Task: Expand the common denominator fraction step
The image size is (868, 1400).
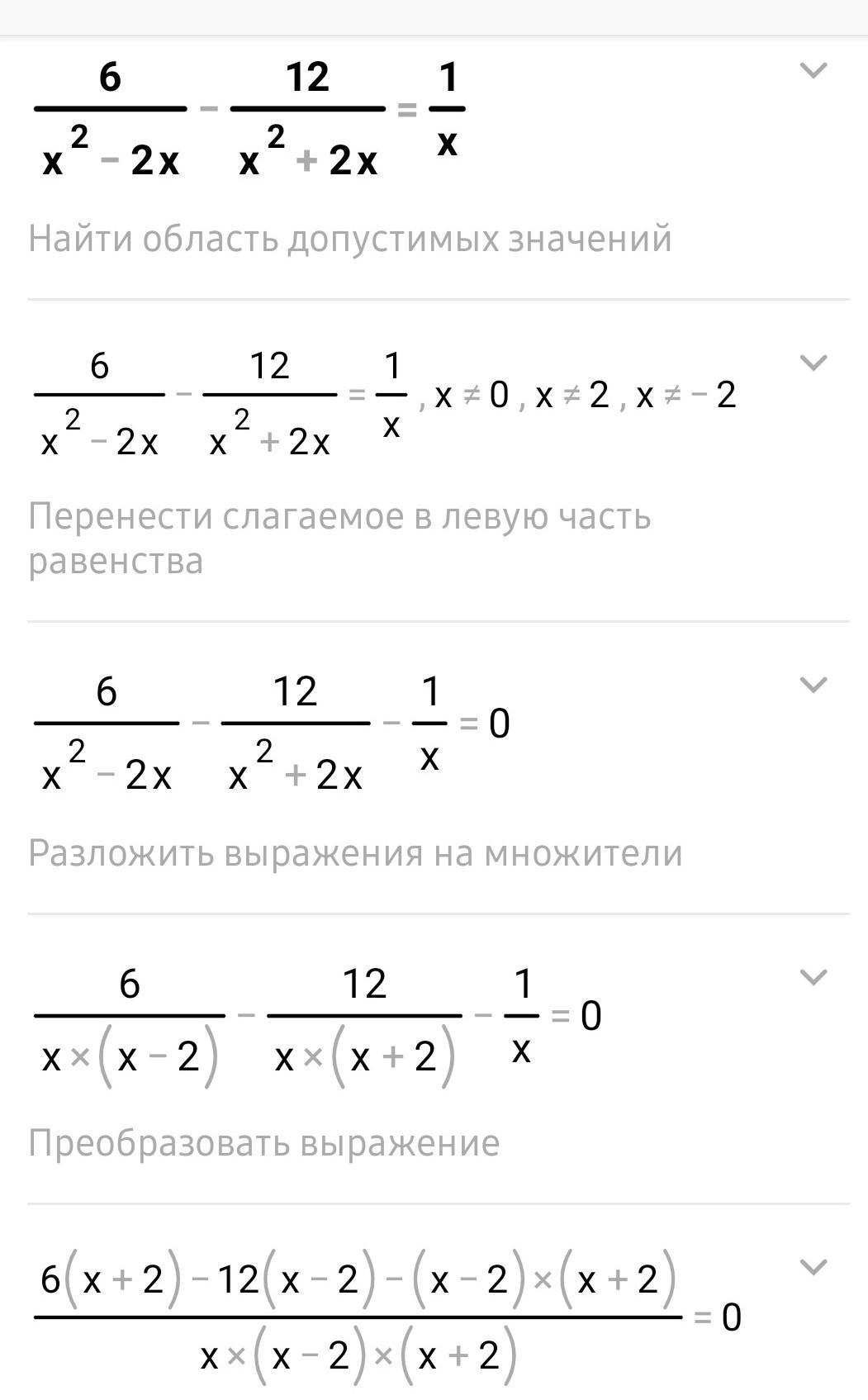Action: tap(814, 1267)
